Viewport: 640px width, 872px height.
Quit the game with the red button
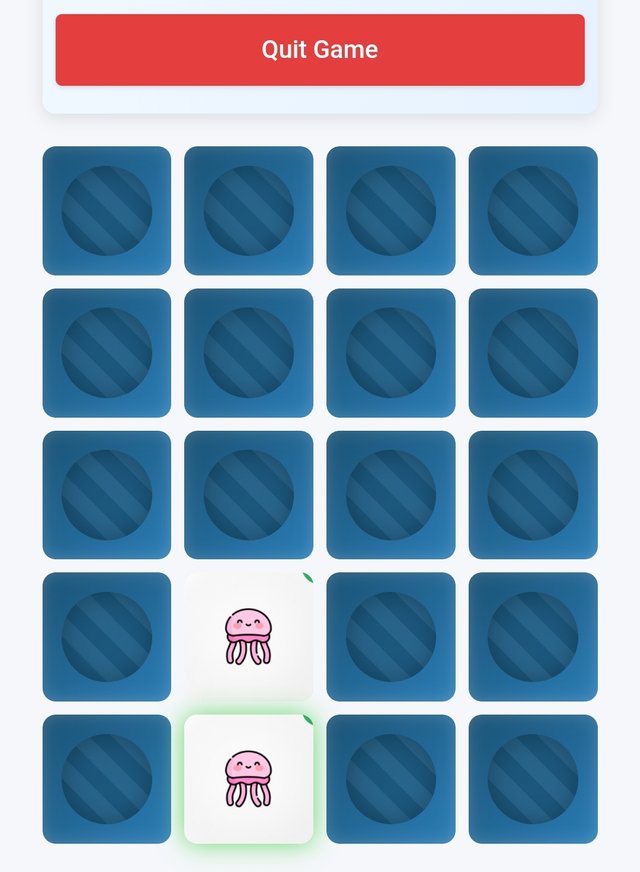click(320, 50)
